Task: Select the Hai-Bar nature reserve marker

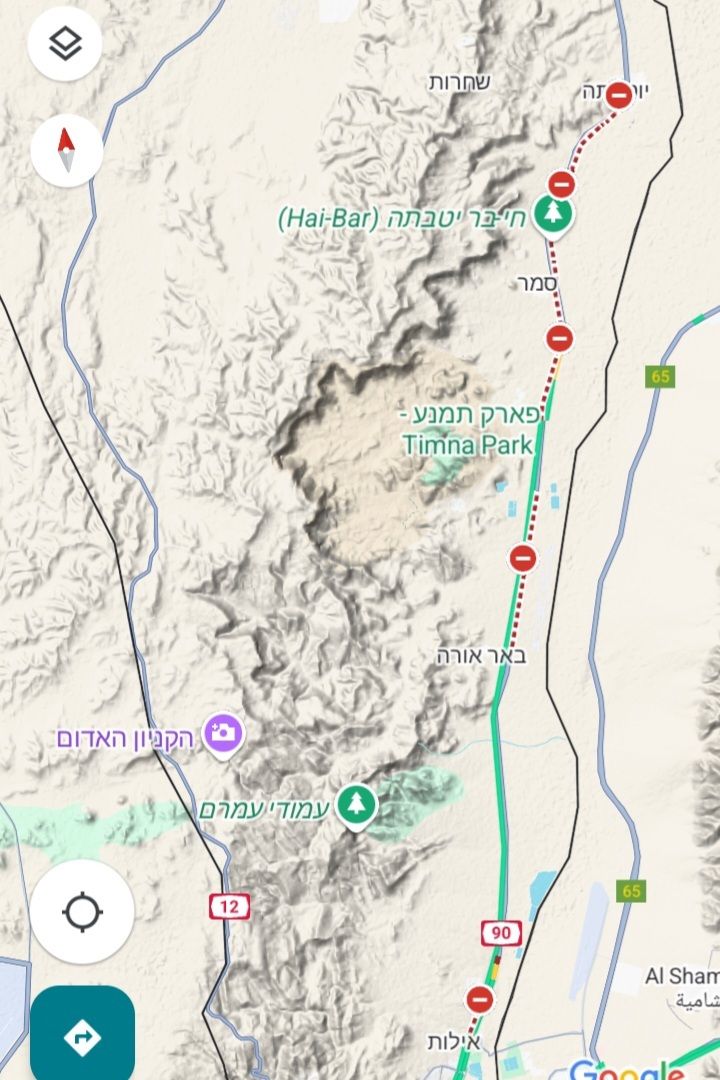Action: tap(551, 214)
